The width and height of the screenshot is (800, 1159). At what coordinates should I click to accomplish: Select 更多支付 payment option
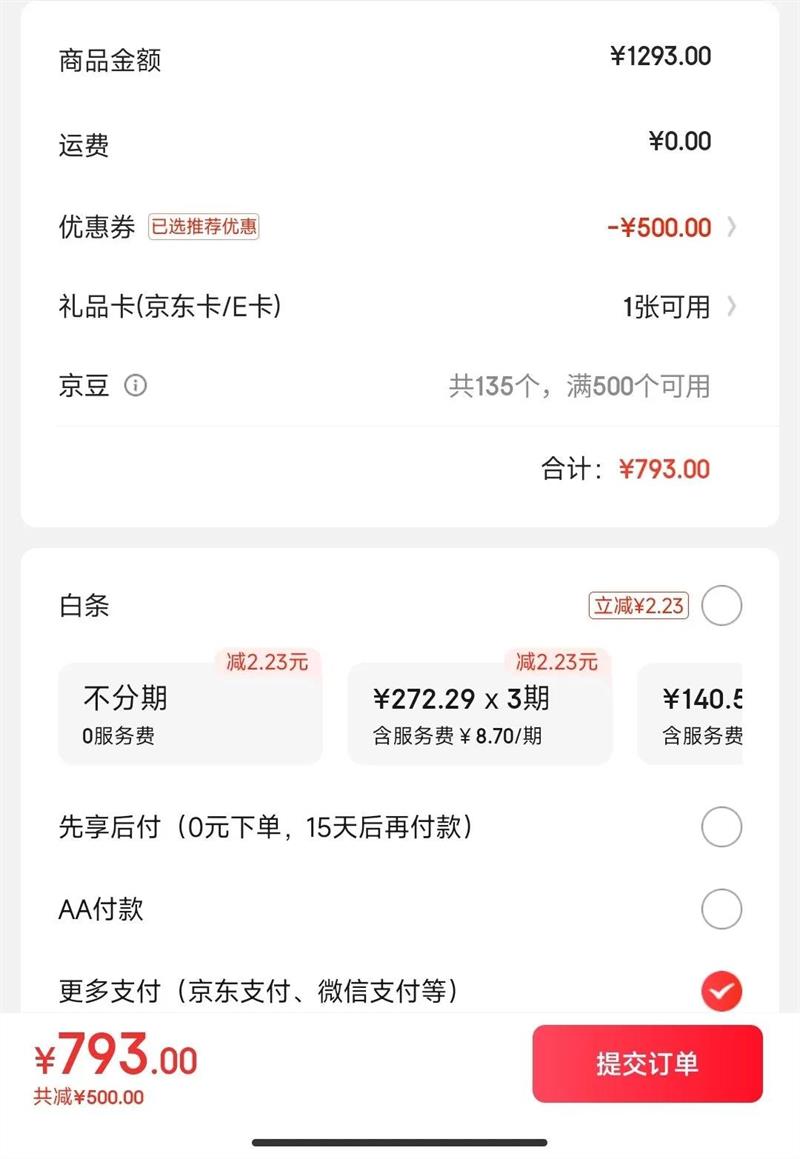tap(721, 991)
